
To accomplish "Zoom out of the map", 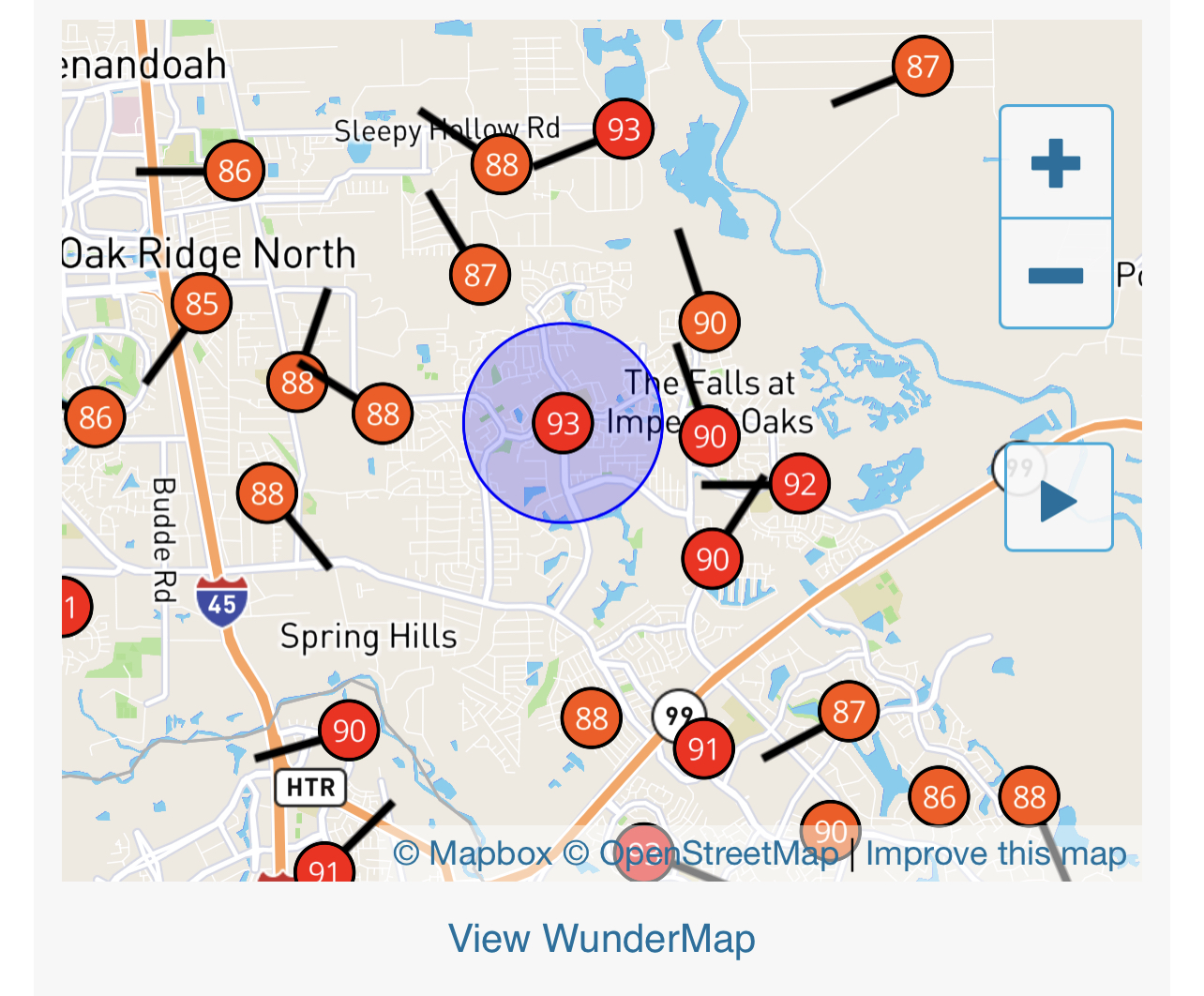I will pos(1056,275).
